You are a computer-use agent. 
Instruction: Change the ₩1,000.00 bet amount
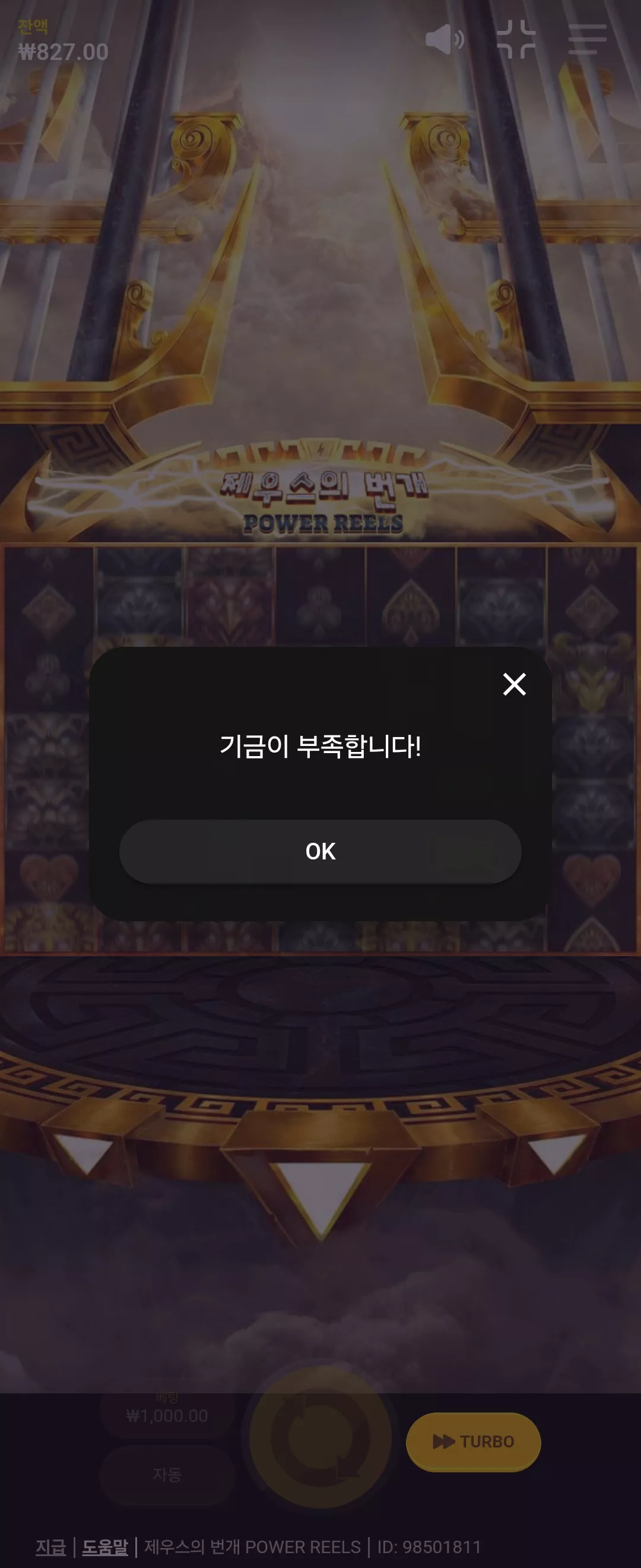[167, 1411]
